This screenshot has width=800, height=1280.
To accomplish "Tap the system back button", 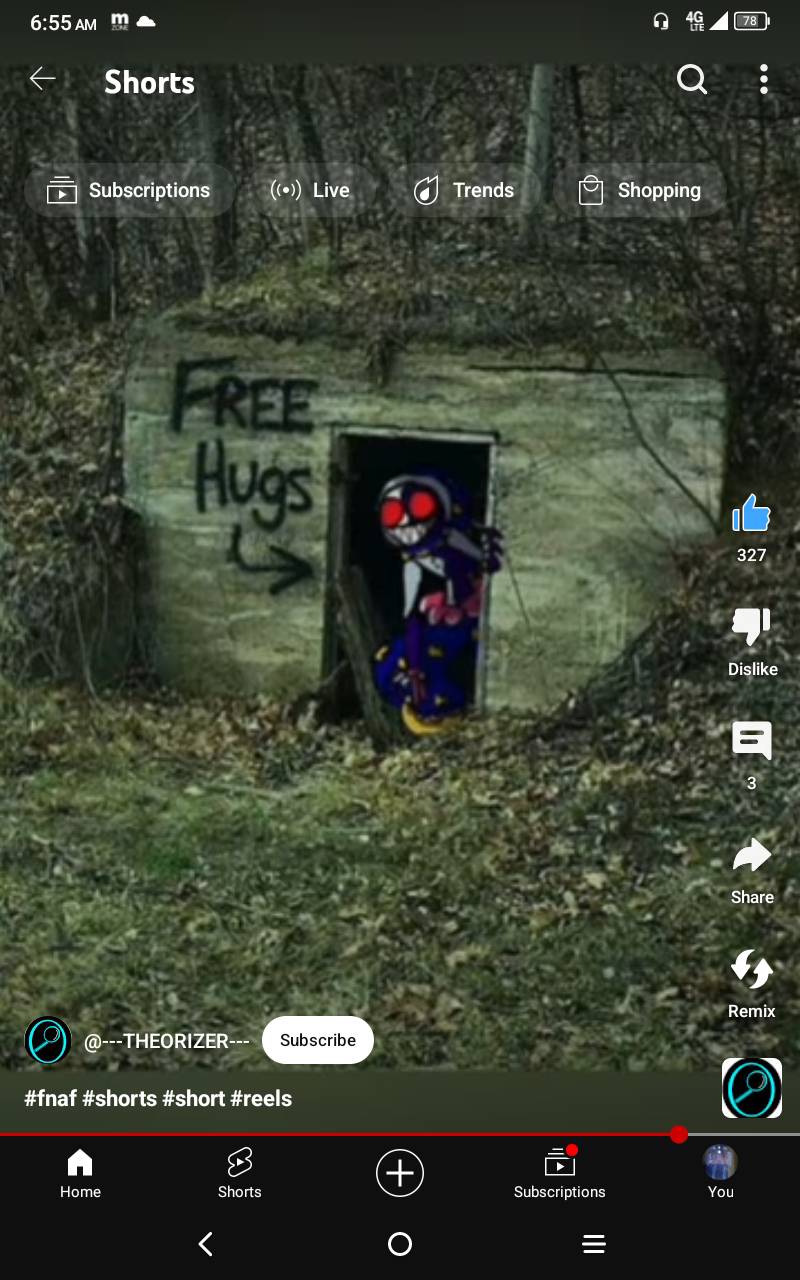I will tap(206, 1244).
